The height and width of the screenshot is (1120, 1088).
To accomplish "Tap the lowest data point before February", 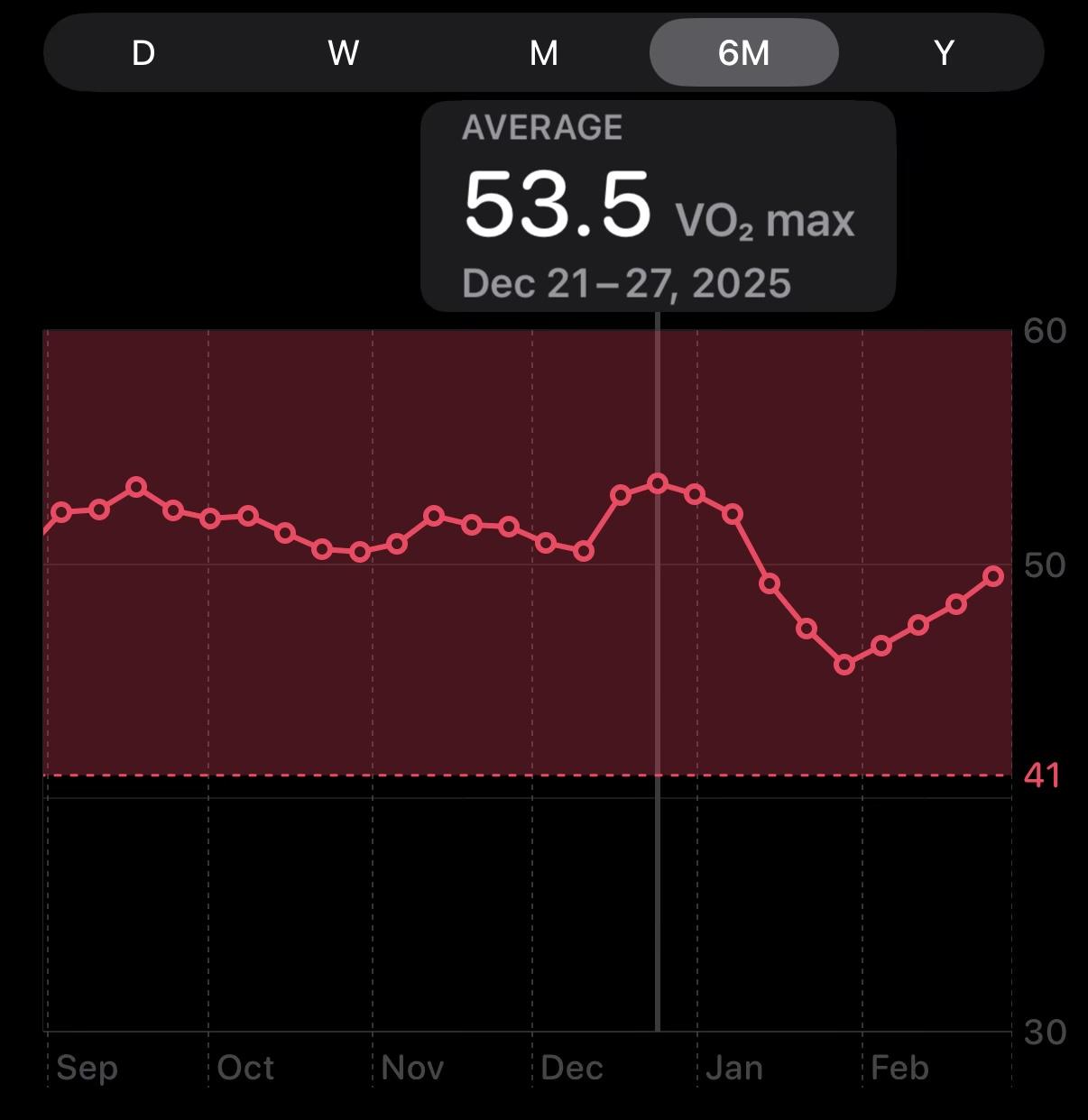I will [x=844, y=666].
